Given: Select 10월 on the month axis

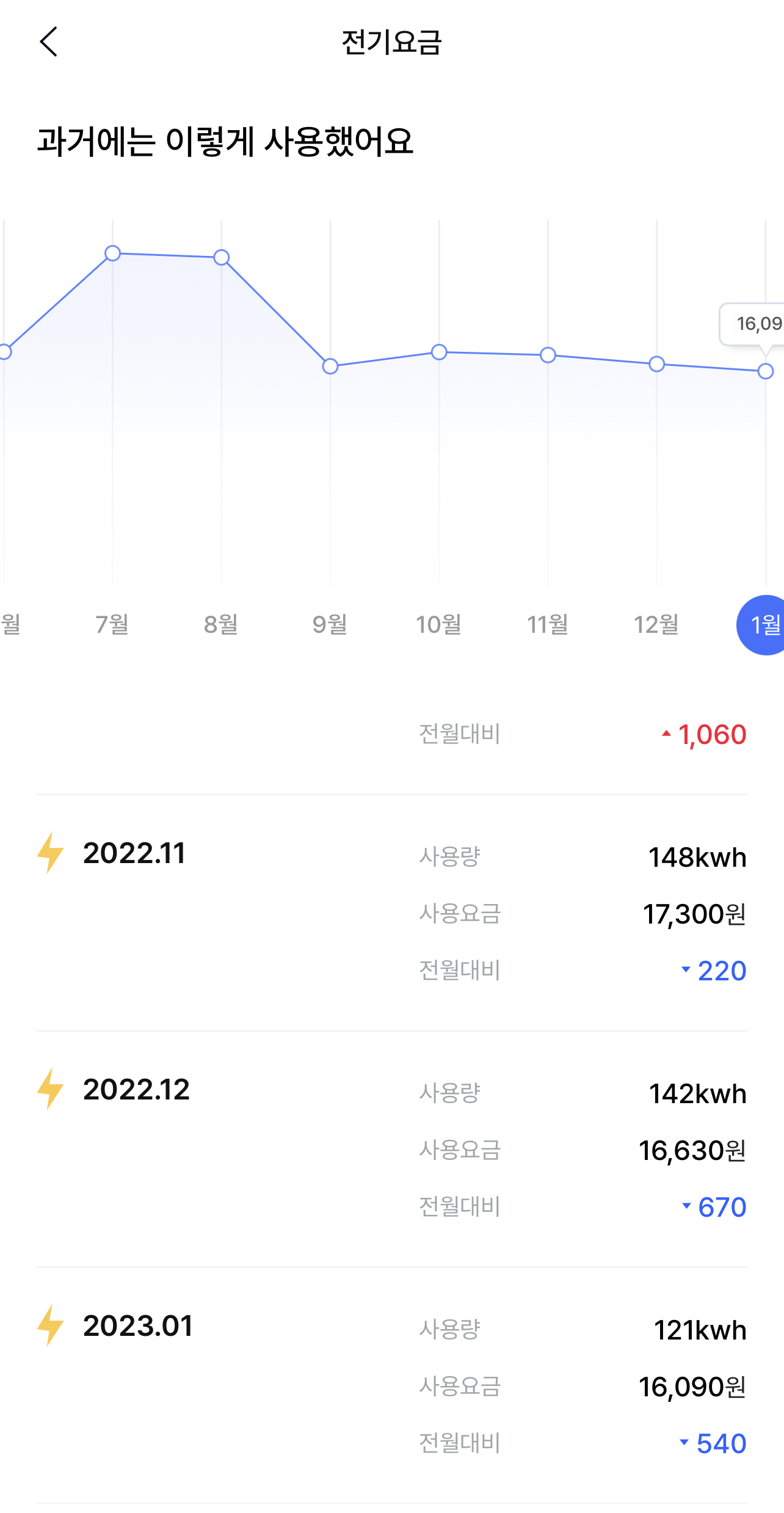Looking at the screenshot, I should pos(439,624).
